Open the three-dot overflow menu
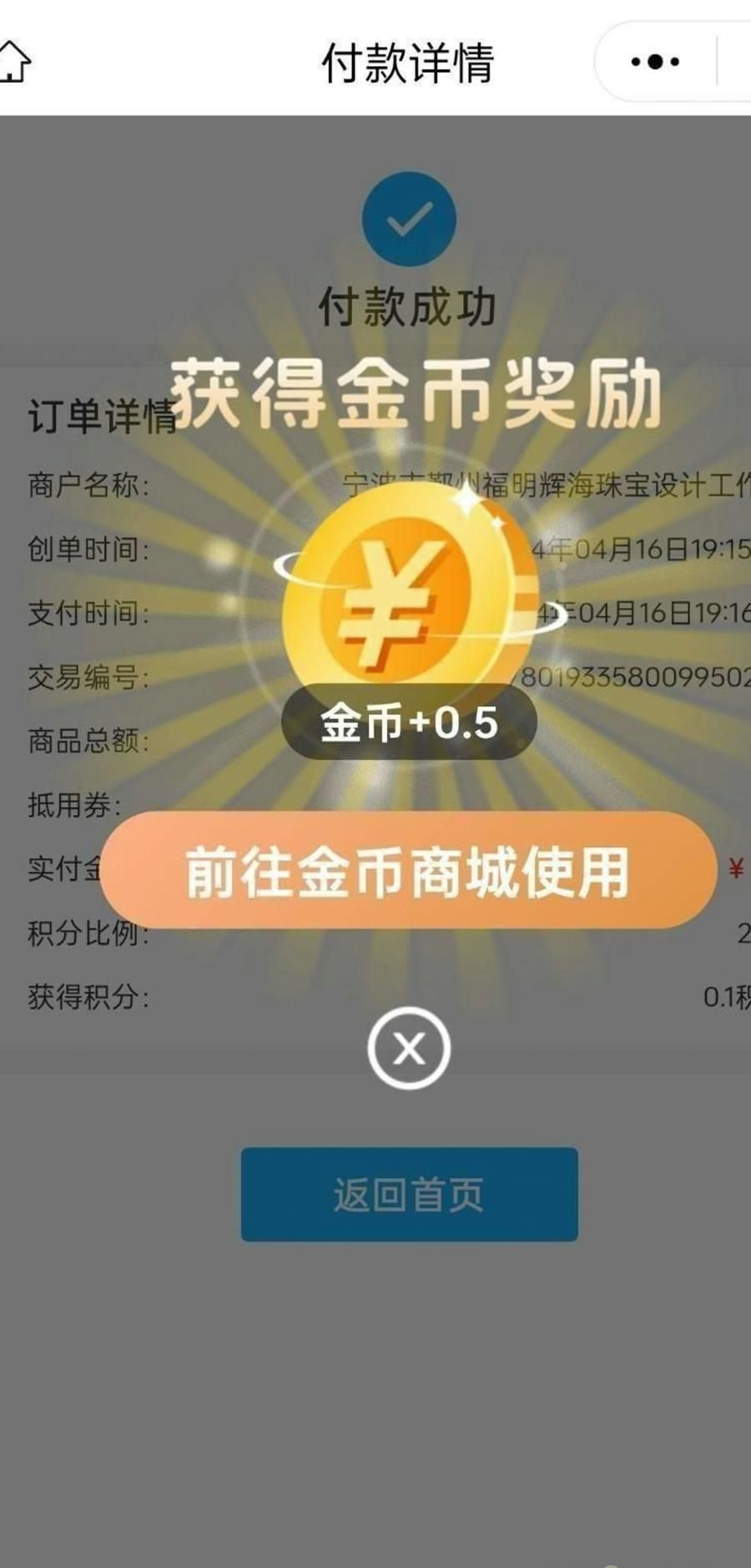The image size is (751, 1568). click(655, 62)
